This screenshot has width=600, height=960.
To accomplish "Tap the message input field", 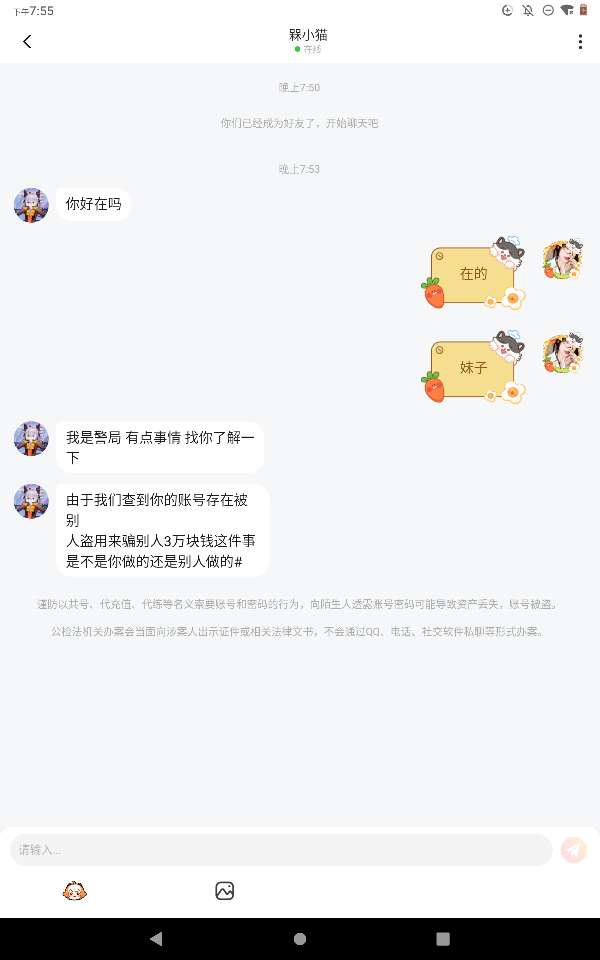I will click(x=280, y=850).
